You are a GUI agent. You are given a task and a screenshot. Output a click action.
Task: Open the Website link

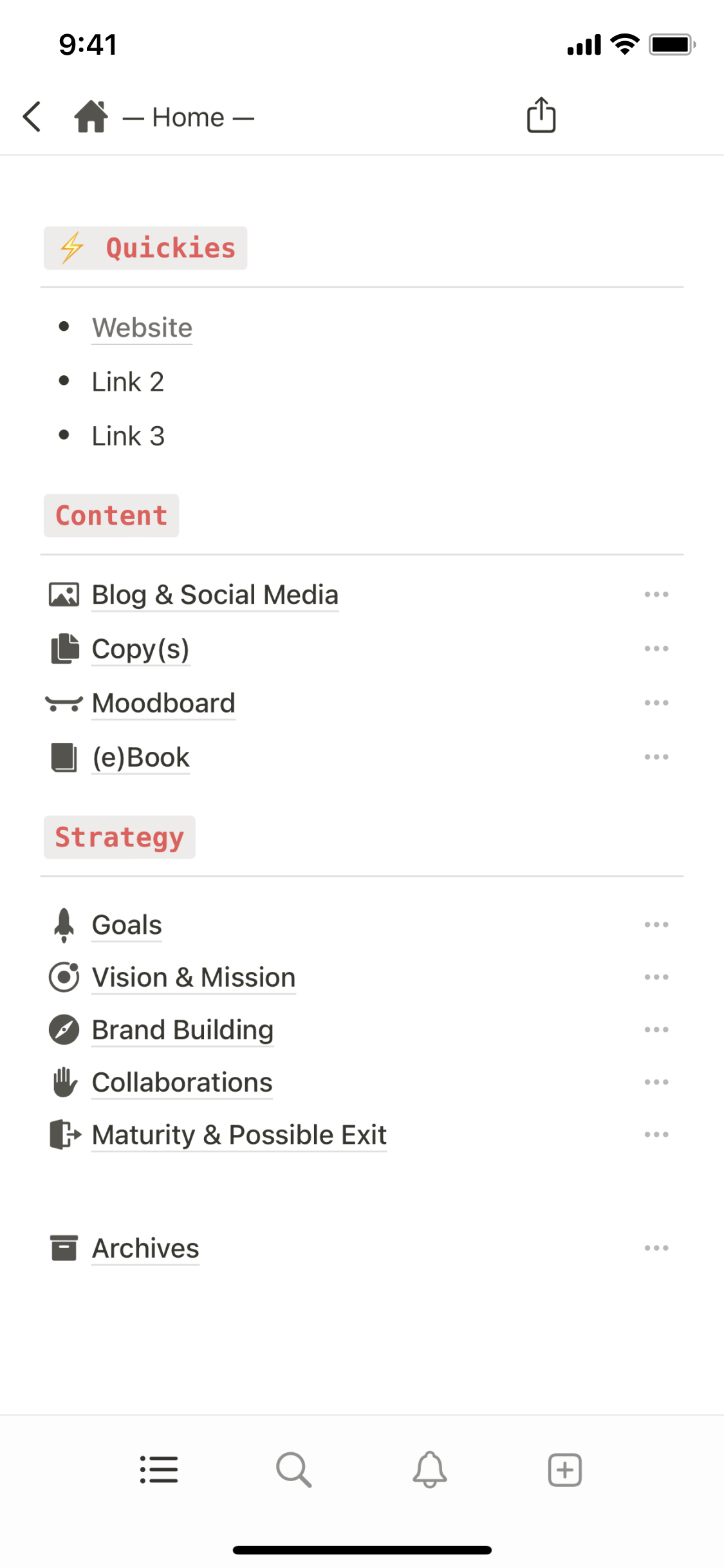(x=142, y=328)
